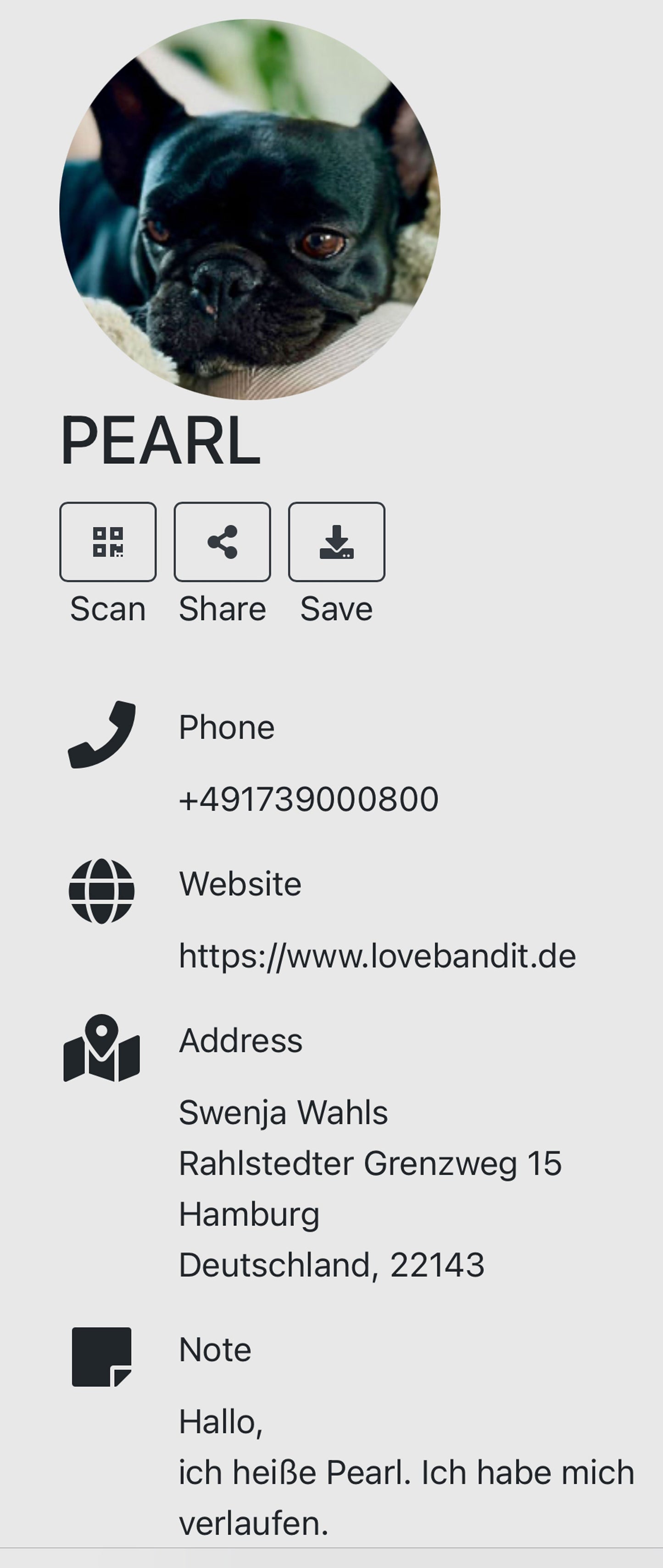
Task: Open the Rahlstedter Grenzweg address in maps
Action: [369, 1163]
